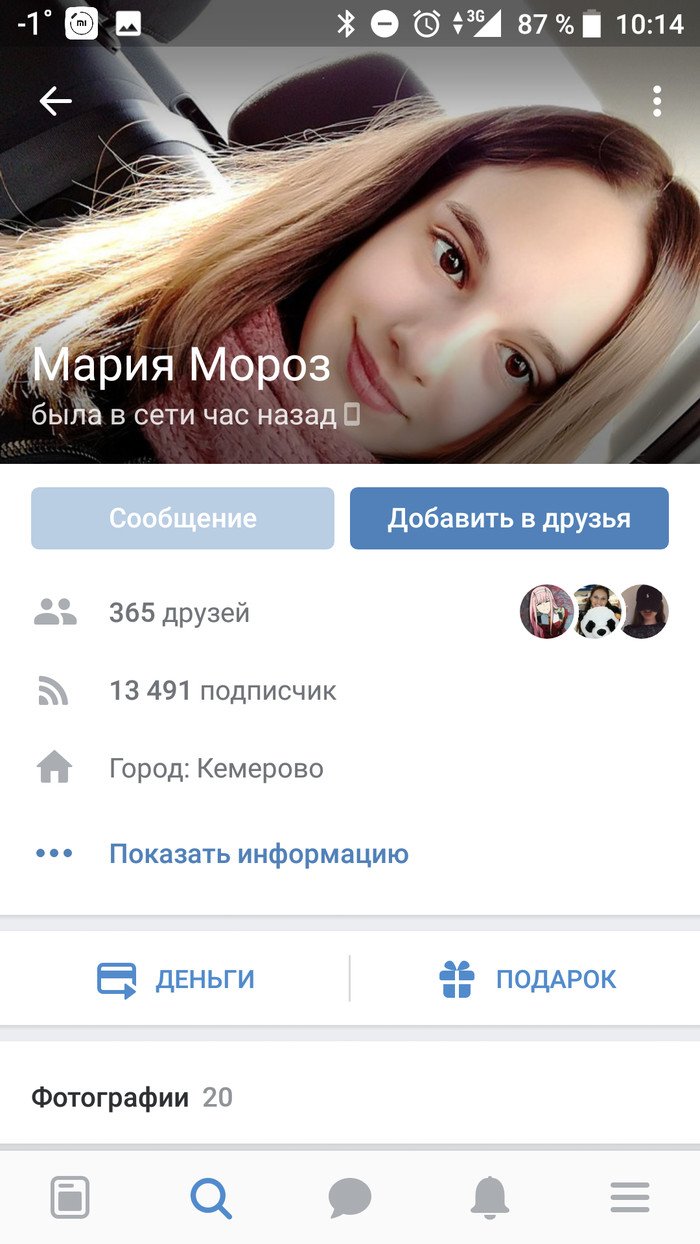700x1244 pixels.
Task: Open the 365 друзей friends list
Action: tap(179, 613)
